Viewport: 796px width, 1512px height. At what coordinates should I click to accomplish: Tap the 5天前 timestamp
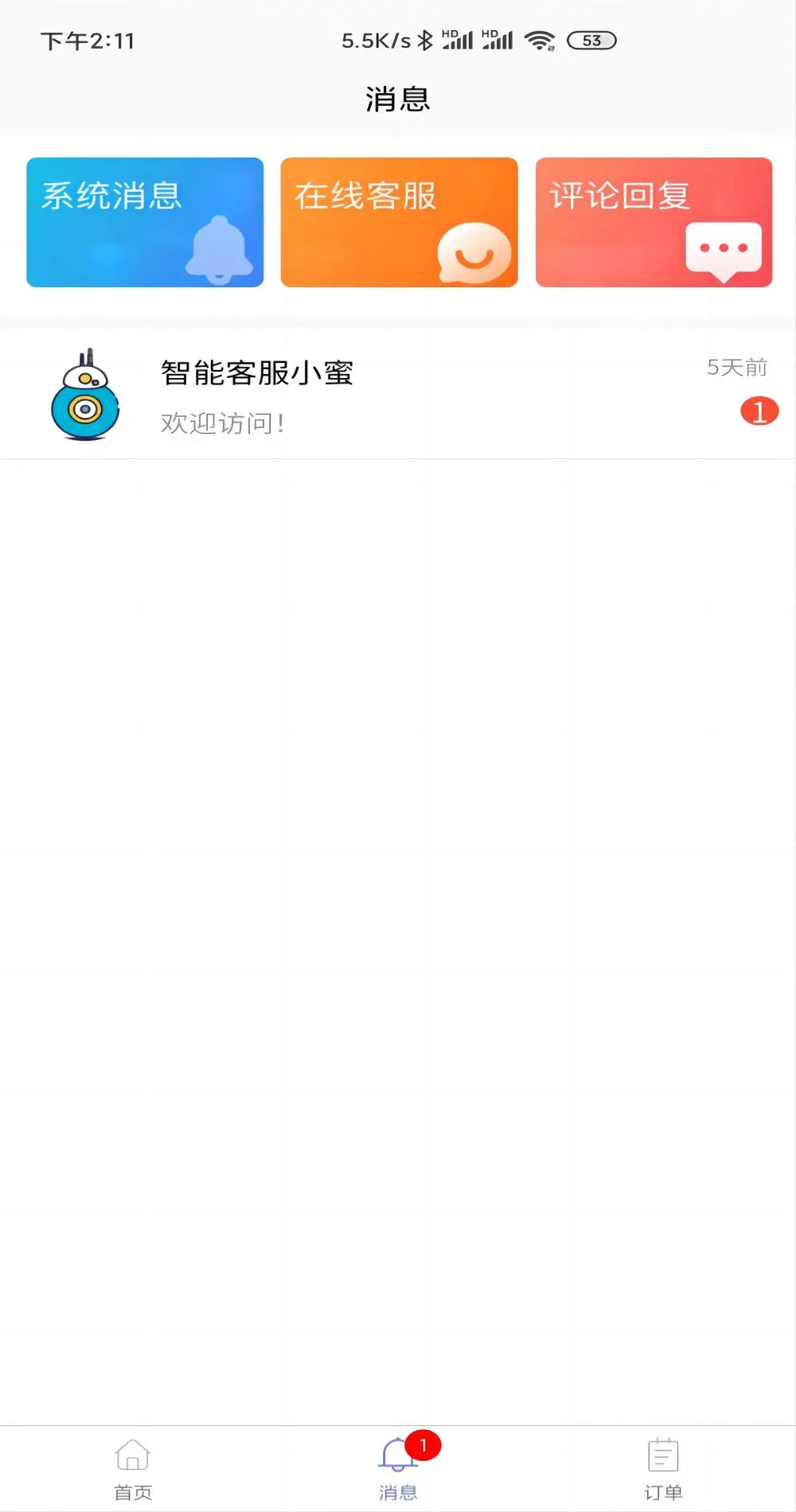pyautogui.click(x=737, y=367)
